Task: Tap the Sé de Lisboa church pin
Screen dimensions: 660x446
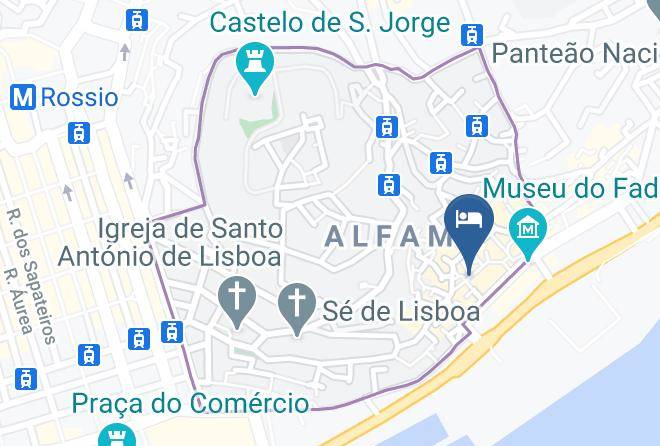Action: [x=297, y=308]
